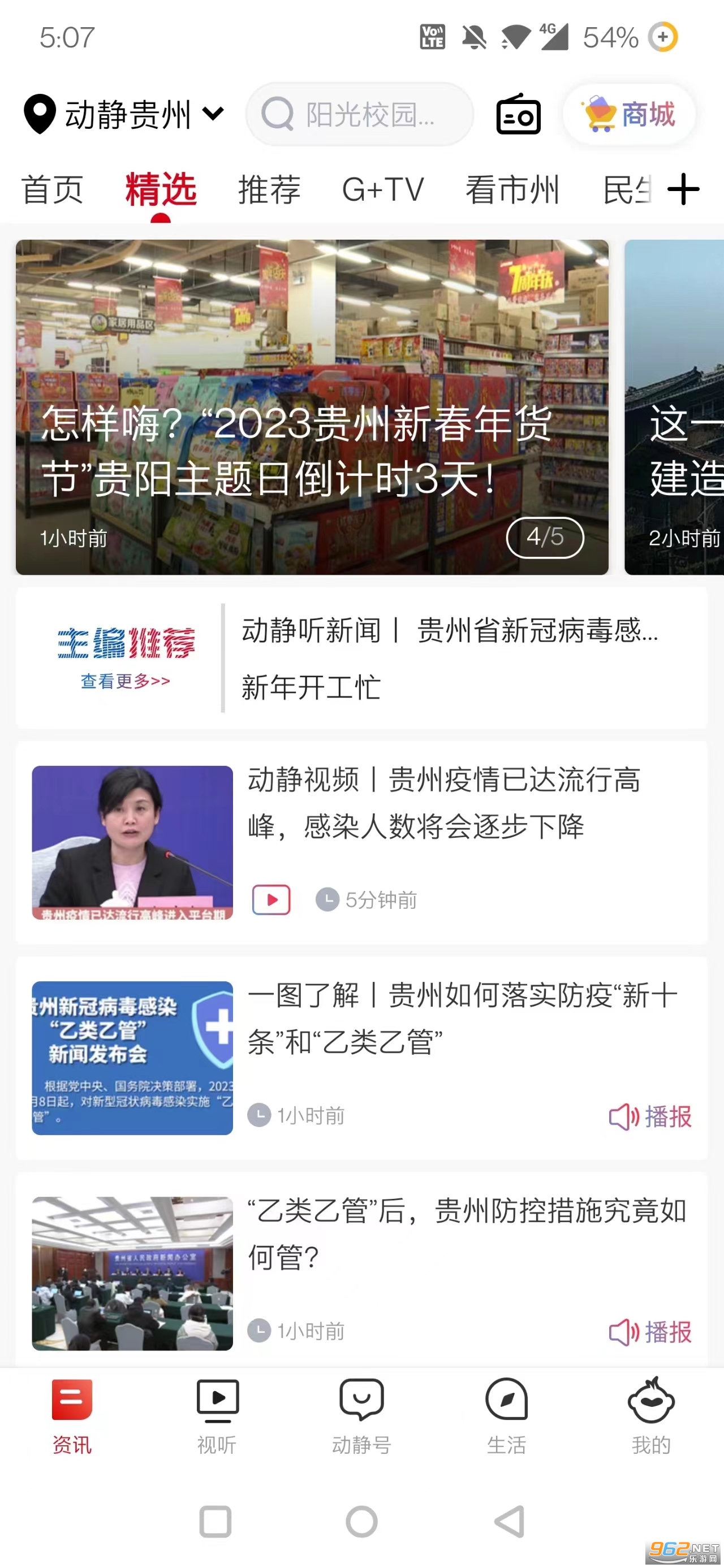Play 播报 for 一图了解 article
Screen dimensions: 724x1568
[650, 1117]
